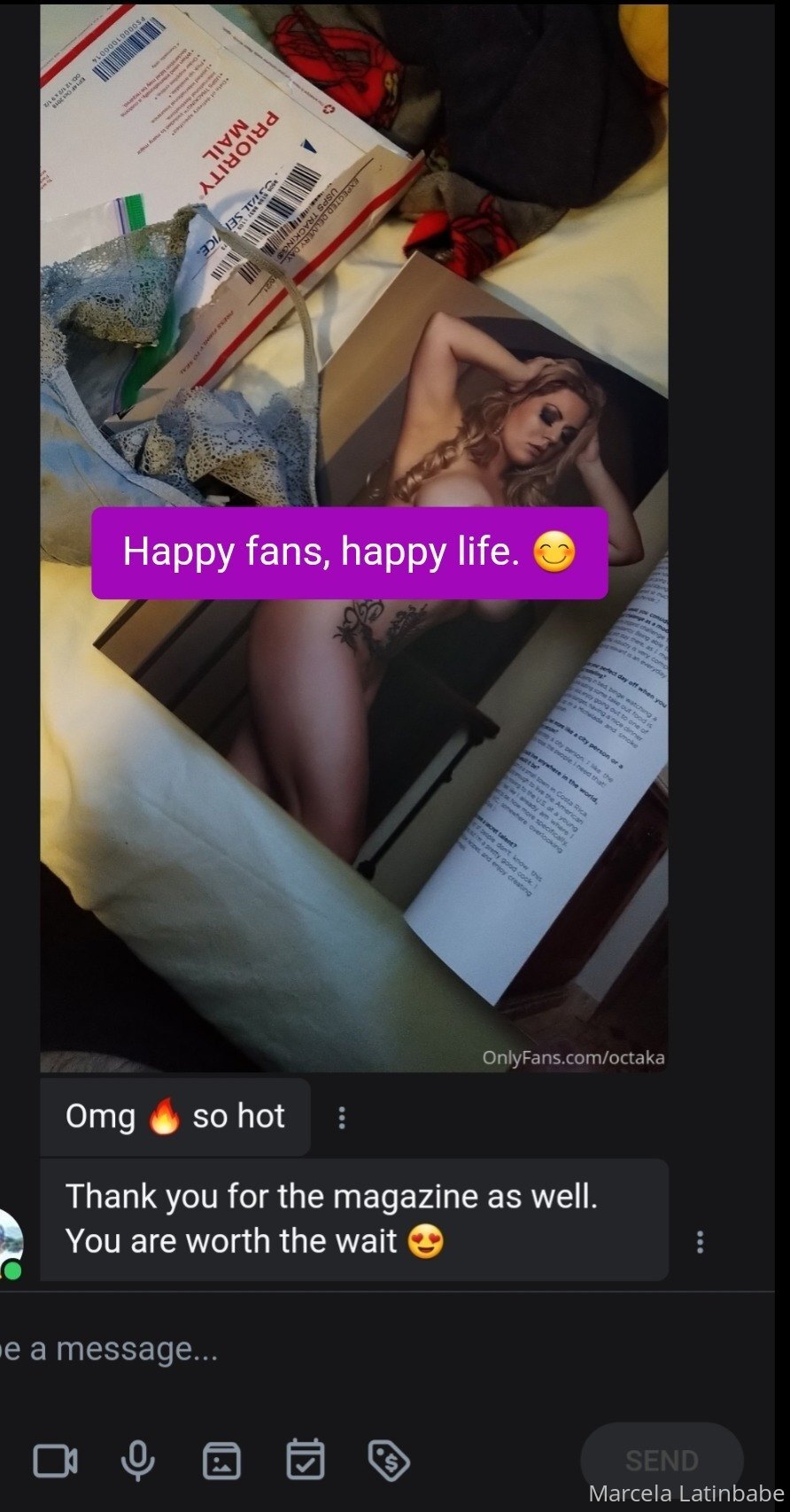790x1512 pixels.
Task: Set a message price with the tag icon
Action: point(389,1461)
